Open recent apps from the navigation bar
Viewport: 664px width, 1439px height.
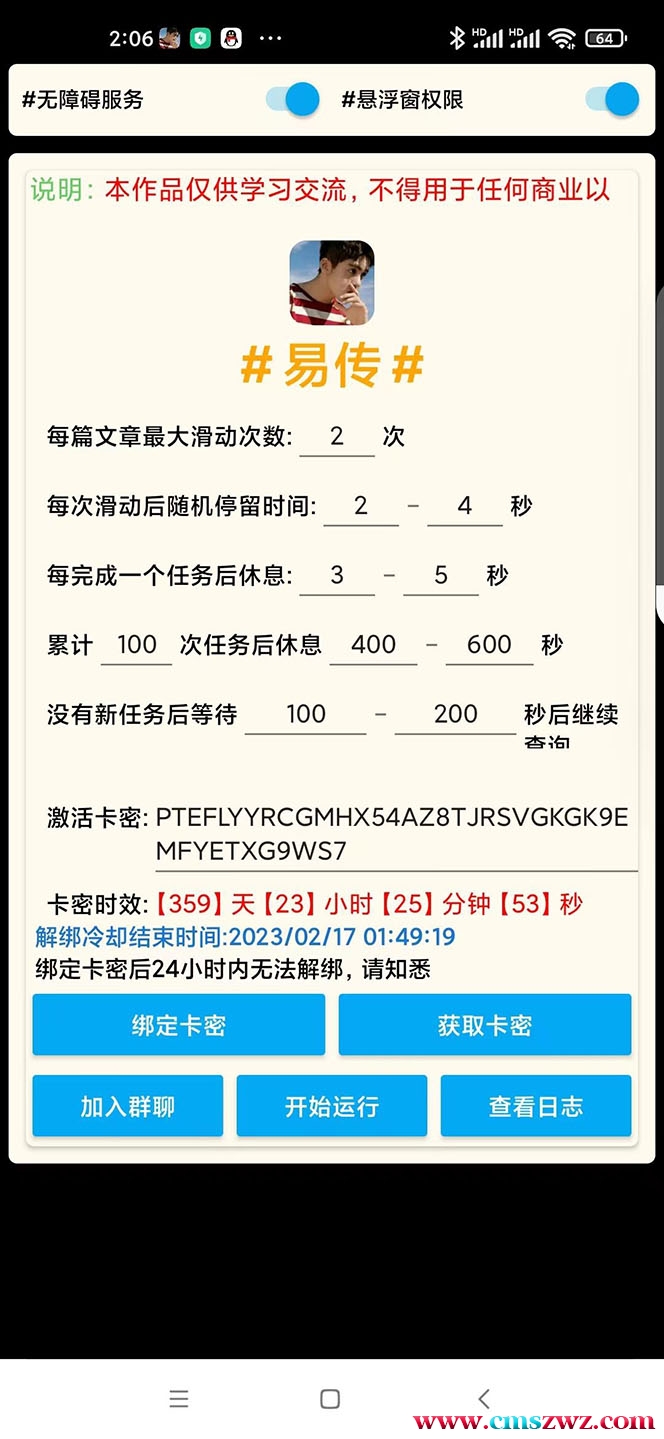pos(179,1399)
